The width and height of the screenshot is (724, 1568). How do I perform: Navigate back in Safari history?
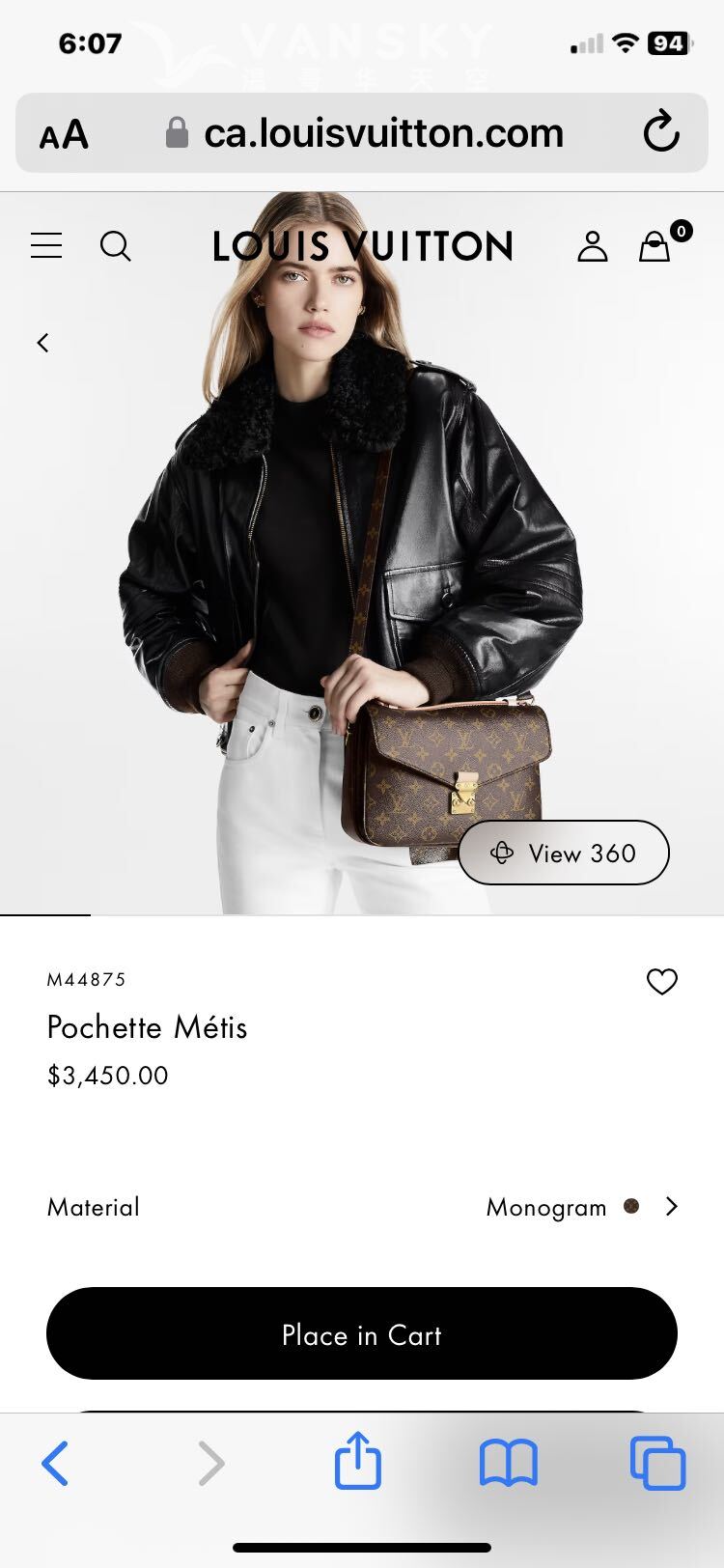(56, 1463)
